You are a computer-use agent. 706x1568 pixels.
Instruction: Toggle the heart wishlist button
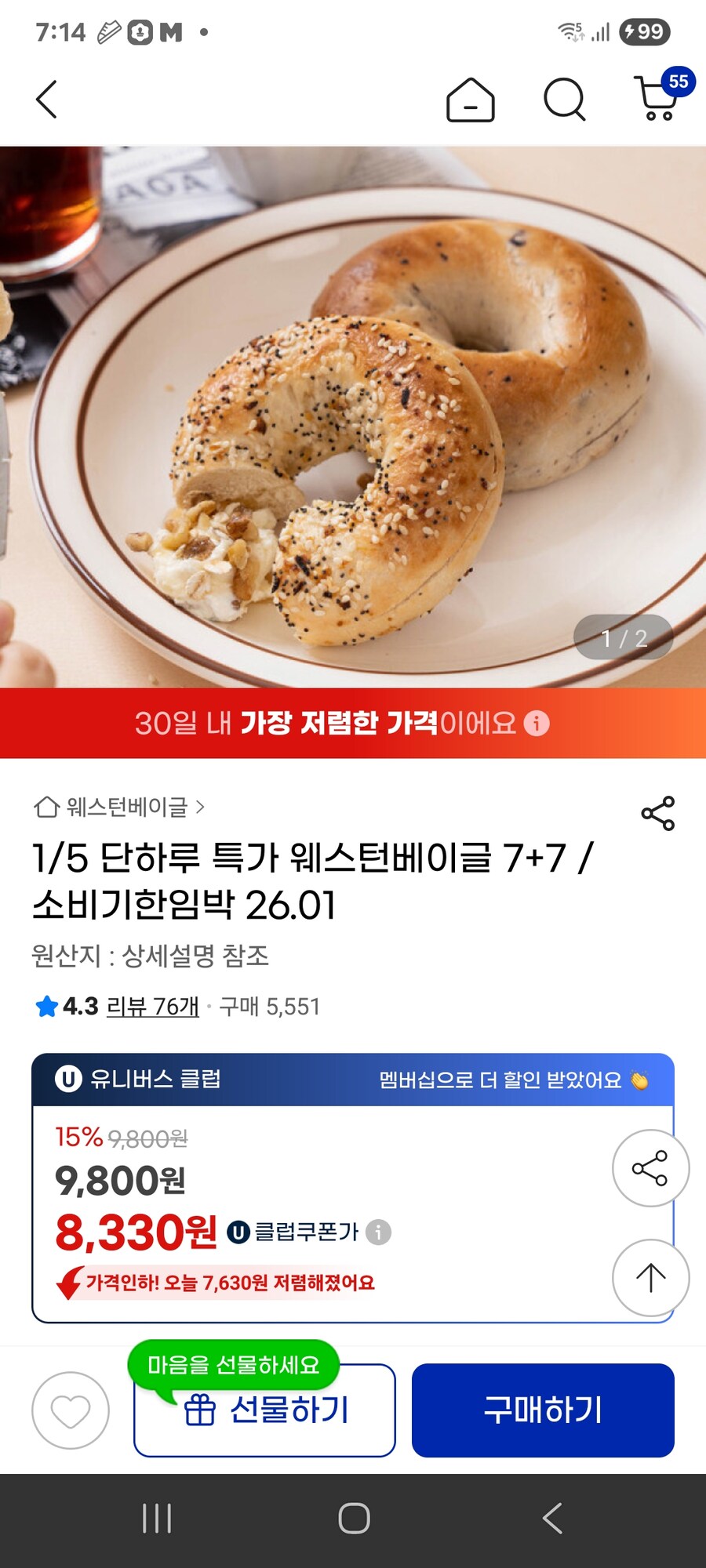pyautogui.click(x=71, y=1411)
